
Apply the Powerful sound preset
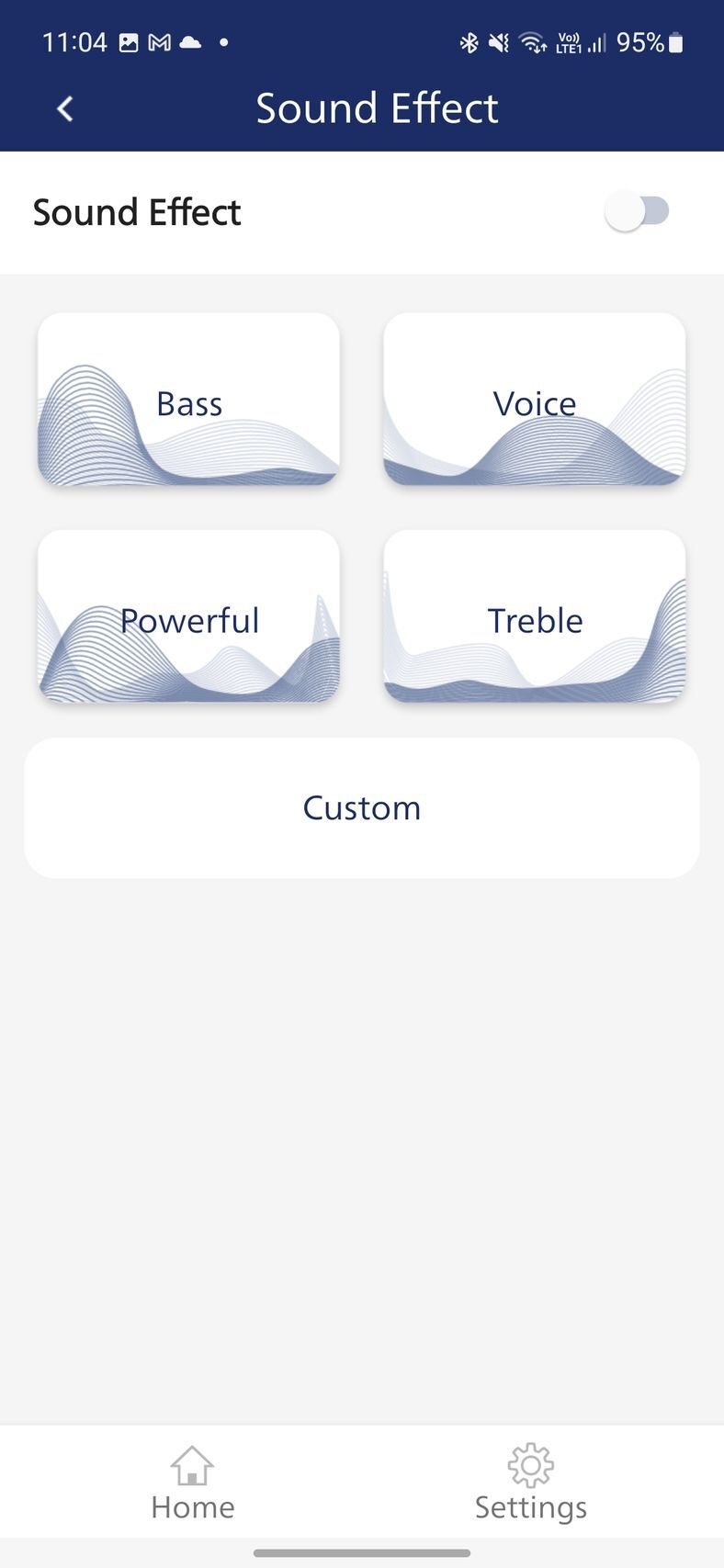[188, 616]
